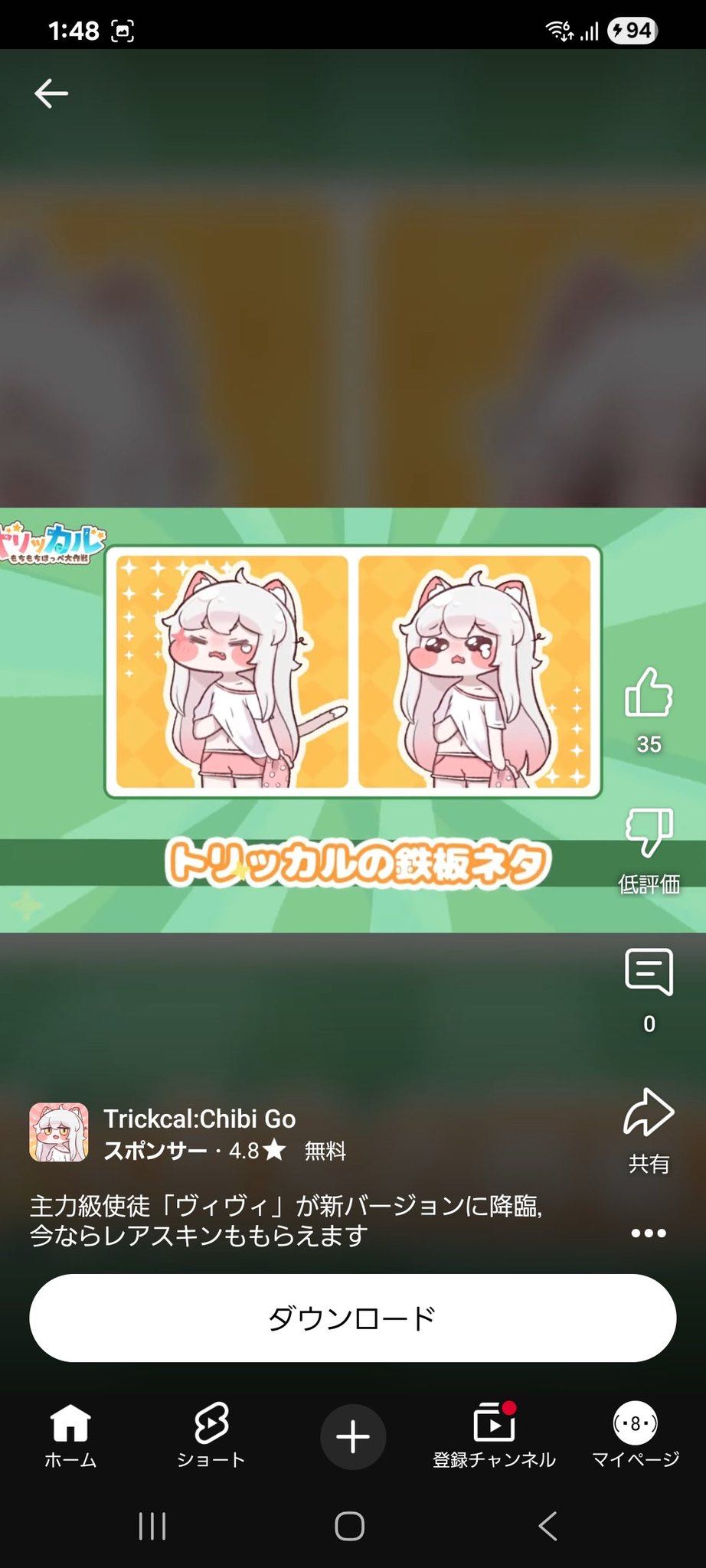Open the Trickcal:Chibi Go app icon
706x1568 pixels.
click(x=59, y=1132)
